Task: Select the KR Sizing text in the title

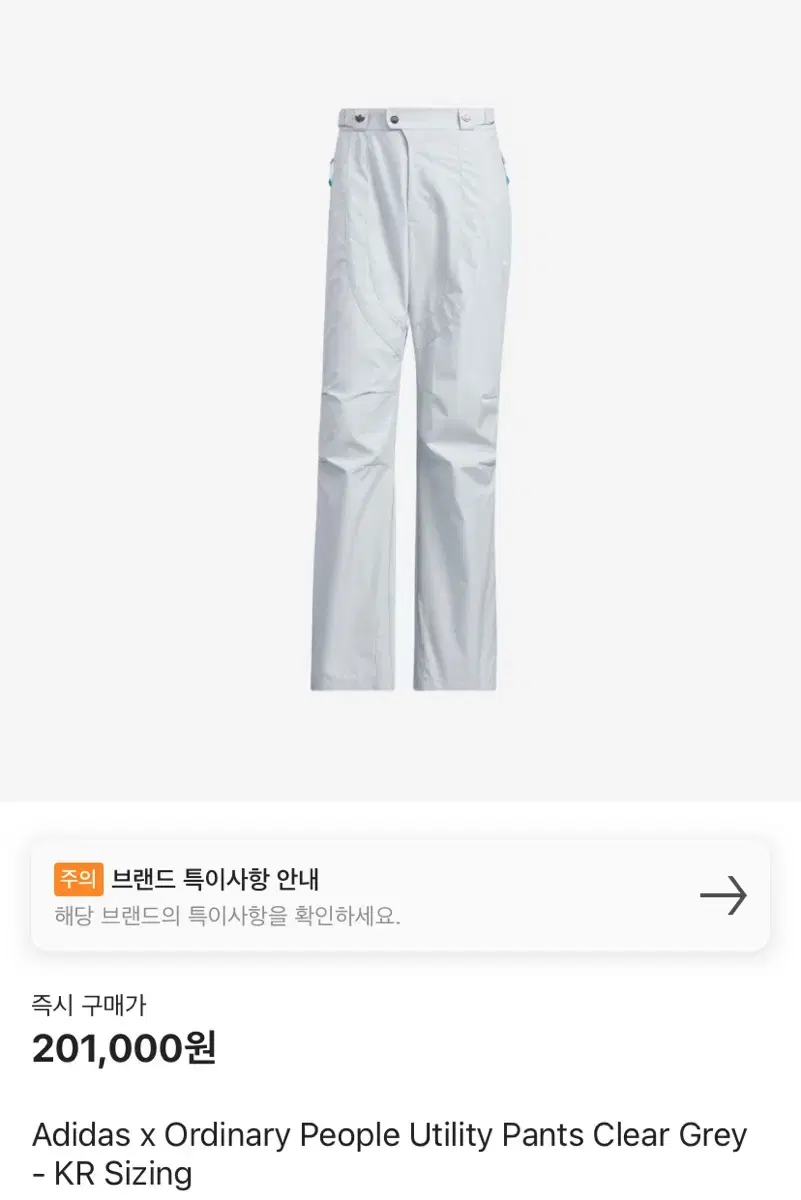Action: click(111, 1175)
